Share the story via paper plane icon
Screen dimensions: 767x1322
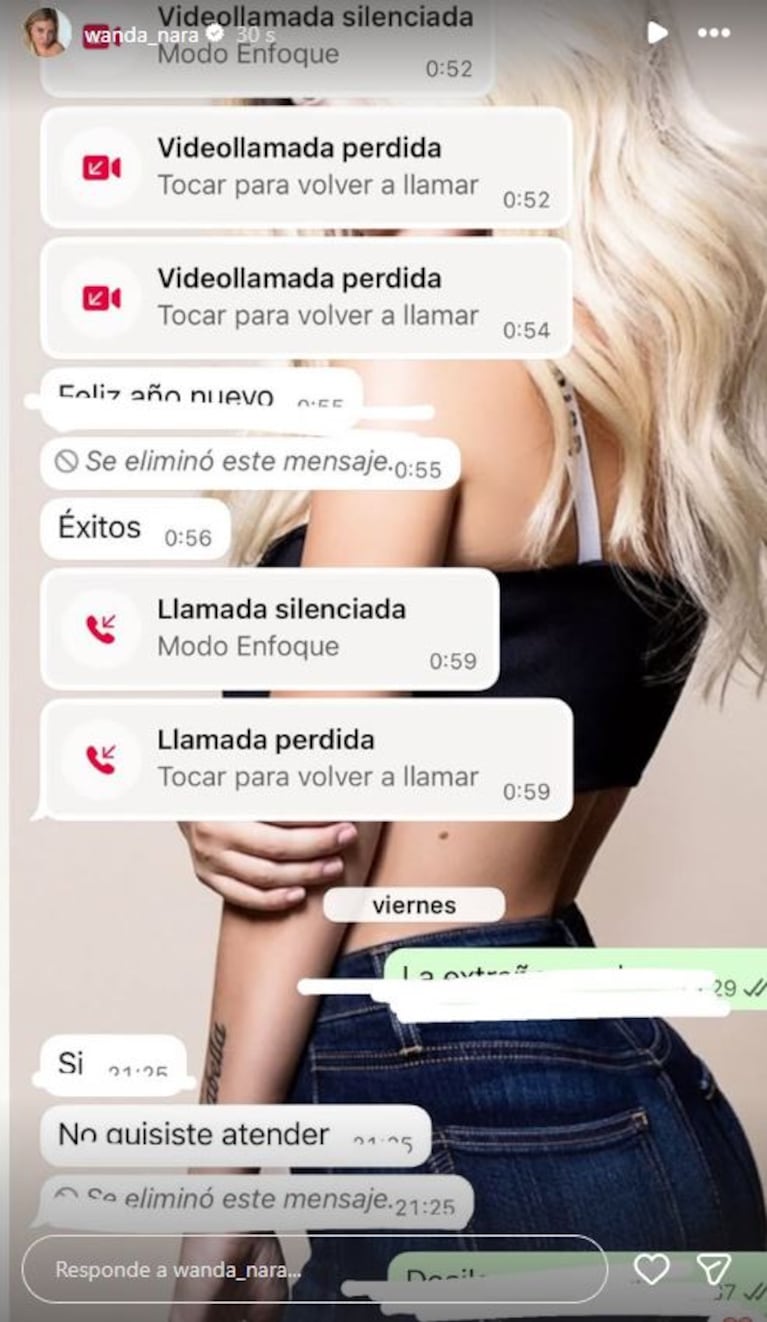click(x=714, y=1269)
